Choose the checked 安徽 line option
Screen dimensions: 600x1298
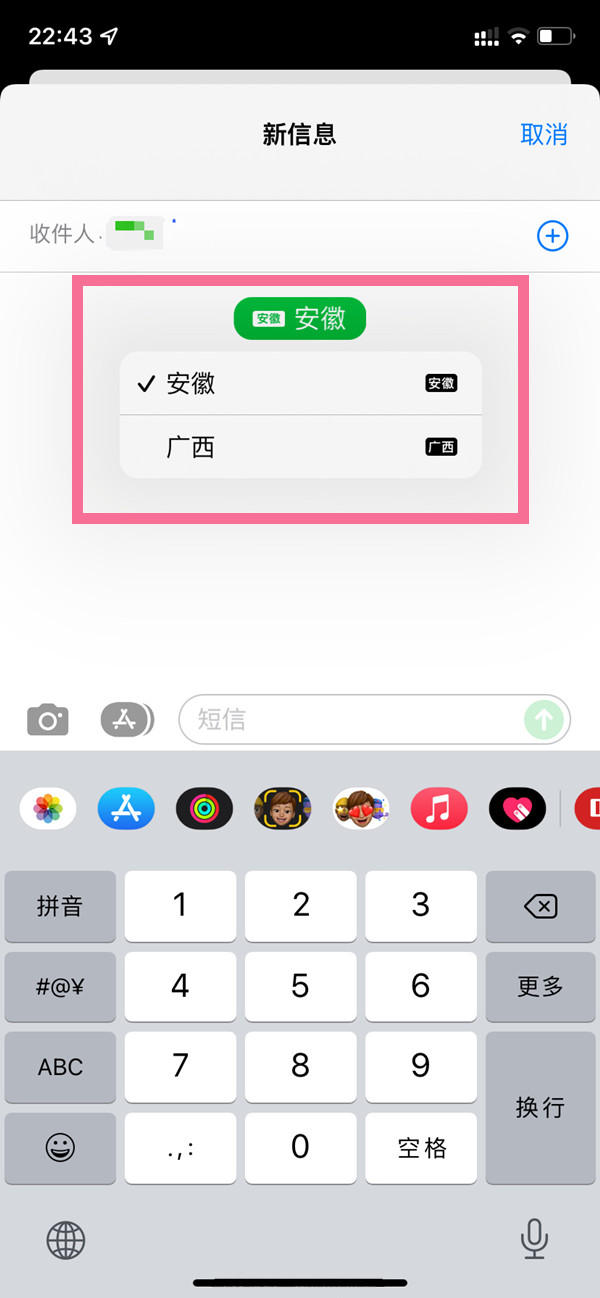300,383
